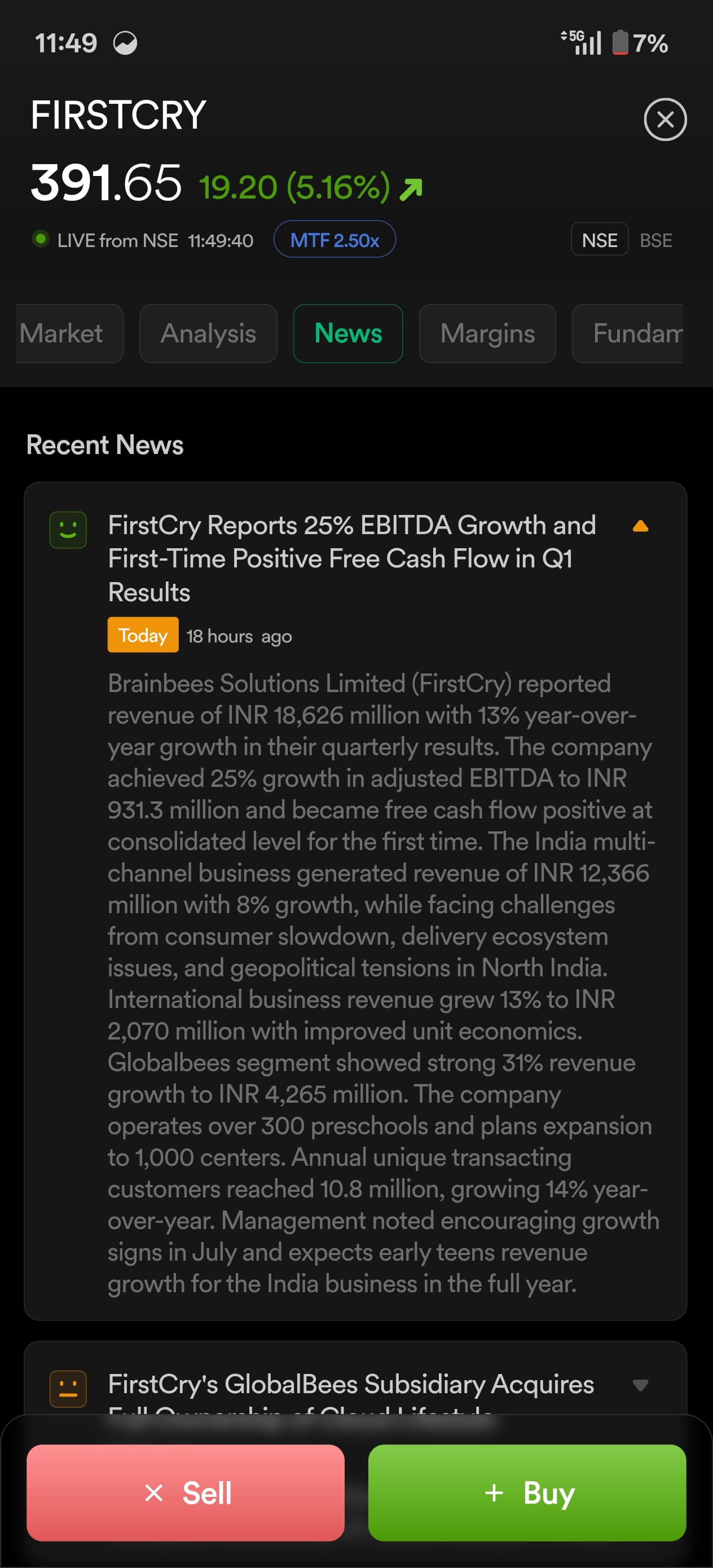Viewport: 713px width, 1568px height.
Task: Select the News tab
Action: point(347,333)
